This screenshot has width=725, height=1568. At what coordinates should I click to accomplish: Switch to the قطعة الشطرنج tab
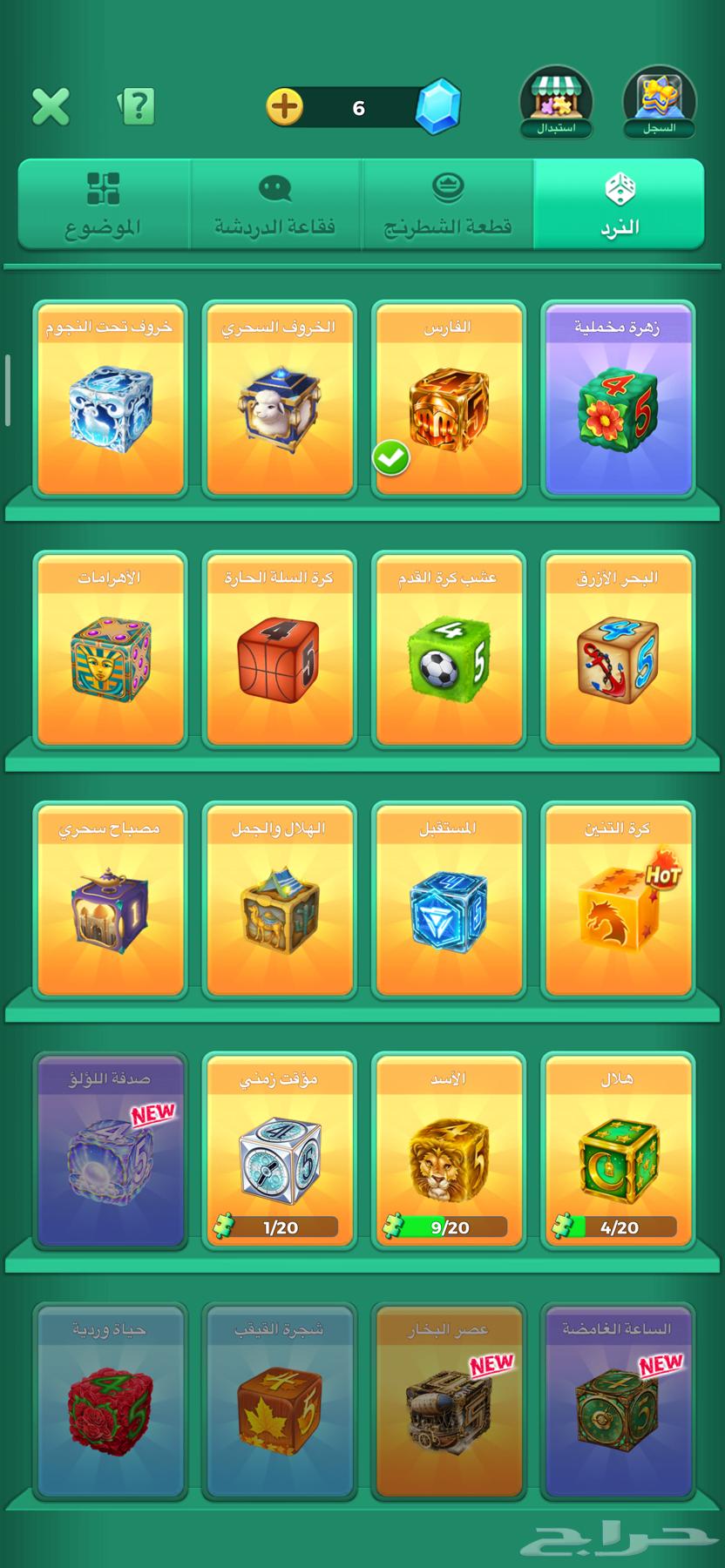(x=447, y=206)
